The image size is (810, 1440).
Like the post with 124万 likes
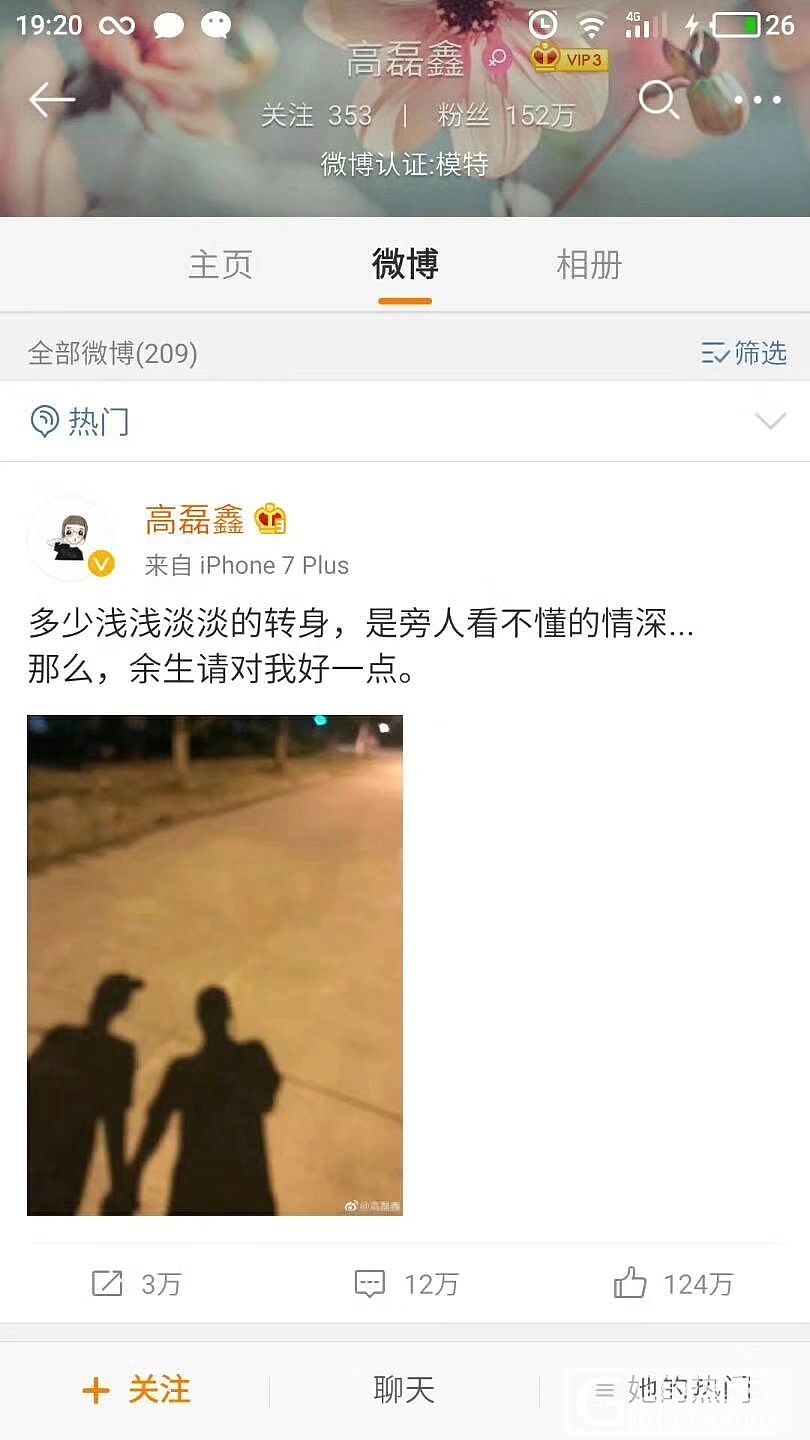672,1283
